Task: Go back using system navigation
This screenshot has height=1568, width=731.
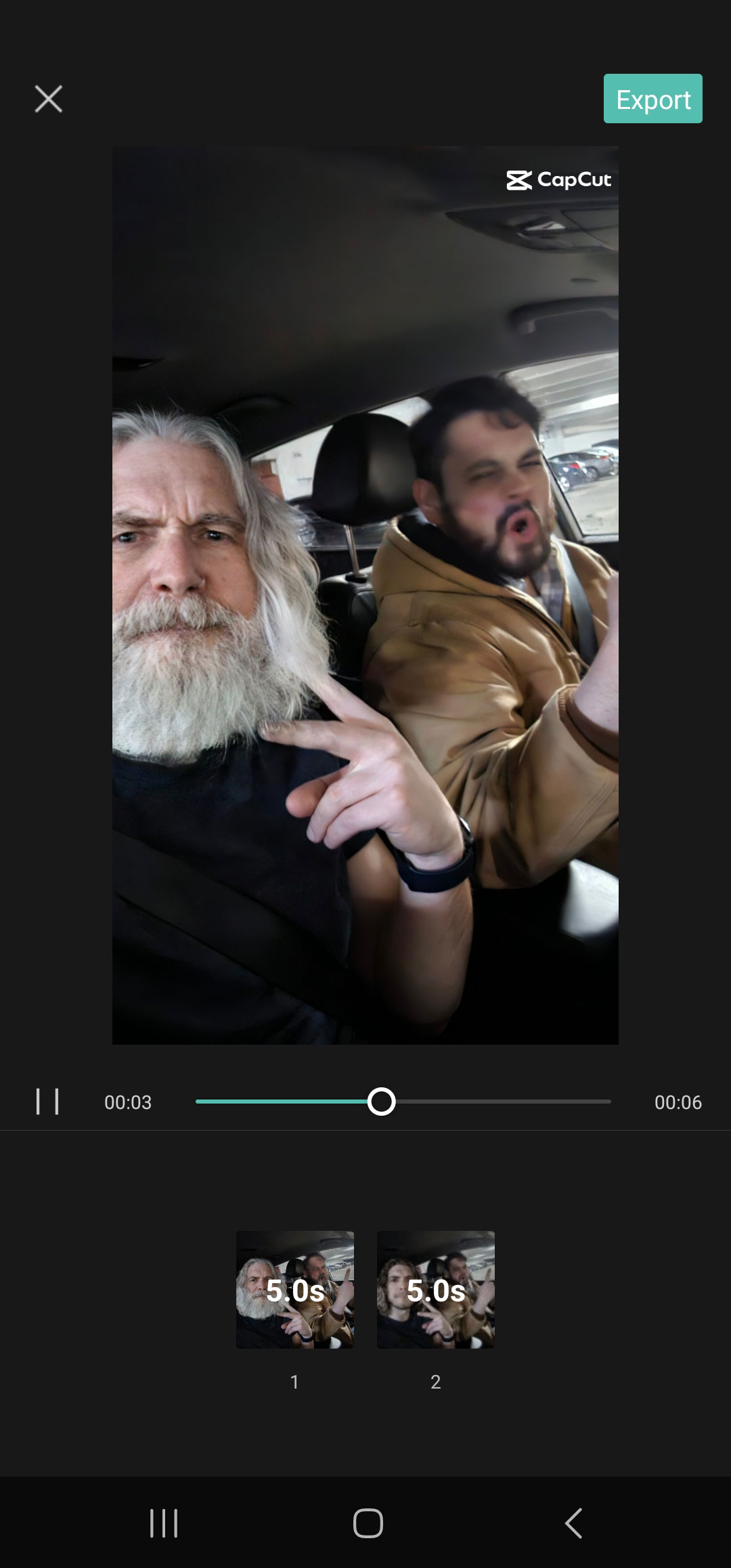Action: point(573,1523)
